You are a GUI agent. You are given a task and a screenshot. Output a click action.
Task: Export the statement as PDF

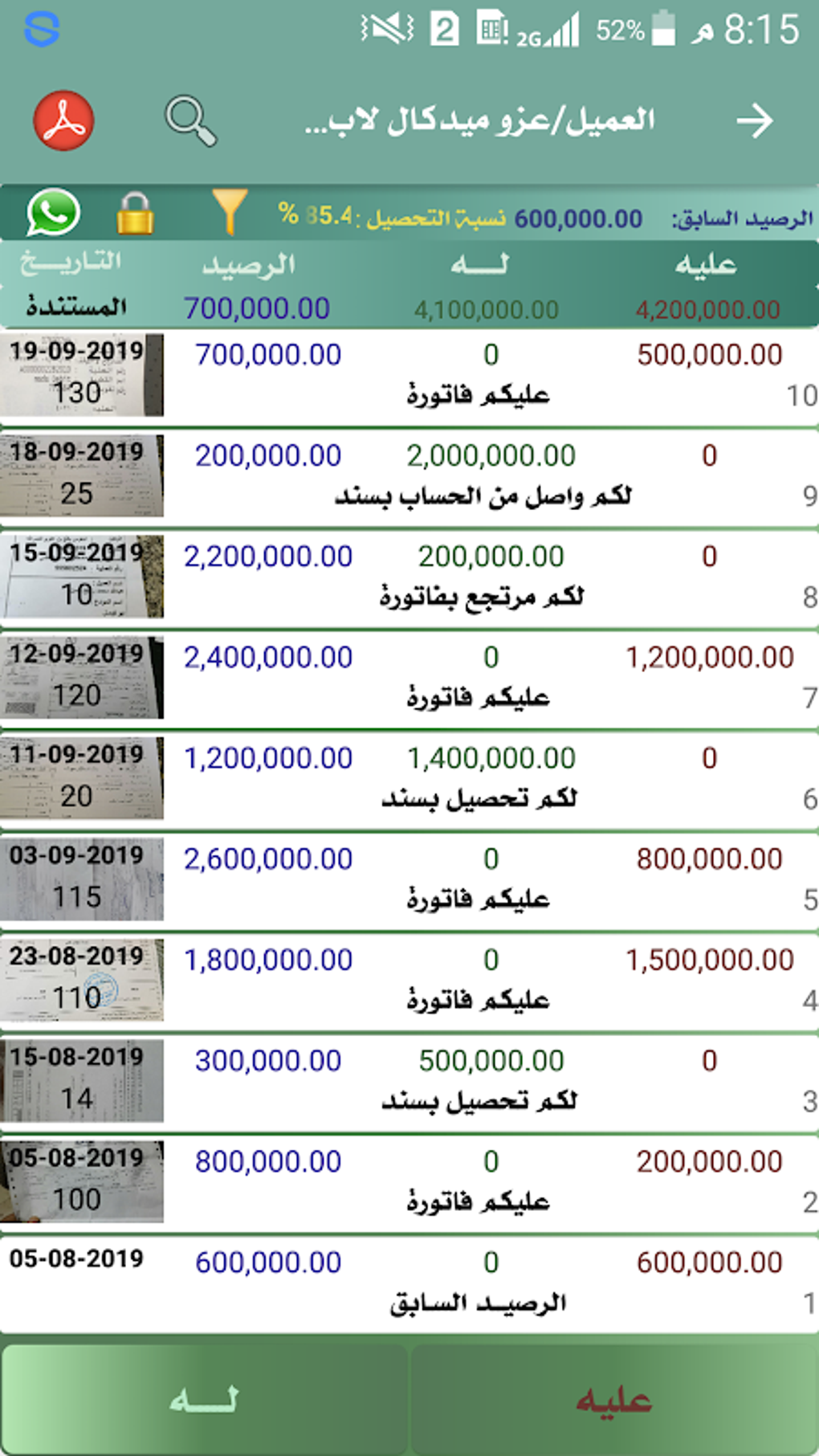63,120
